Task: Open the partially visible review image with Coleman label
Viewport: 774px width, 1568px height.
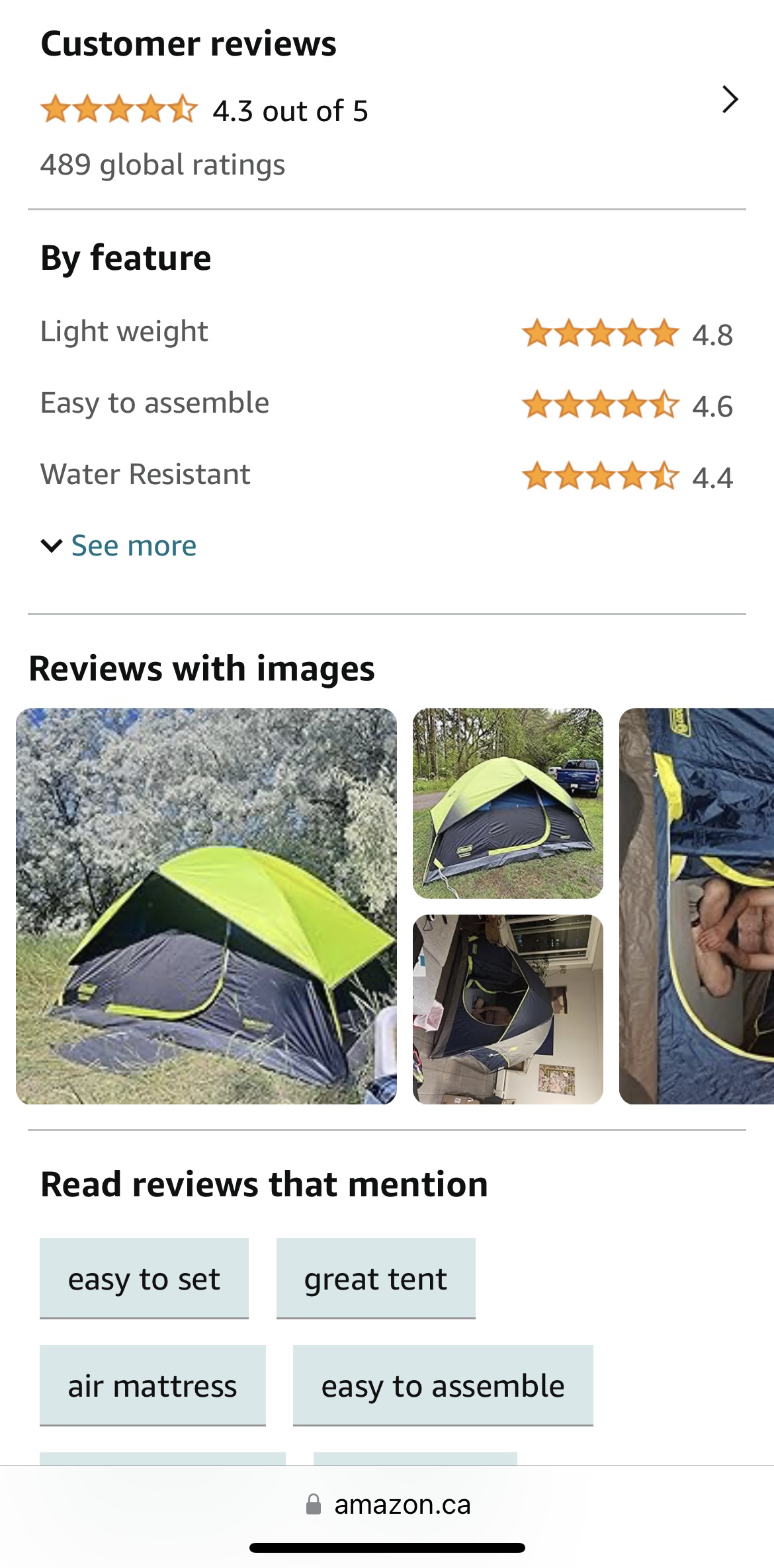Action: (x=697, y=906)
